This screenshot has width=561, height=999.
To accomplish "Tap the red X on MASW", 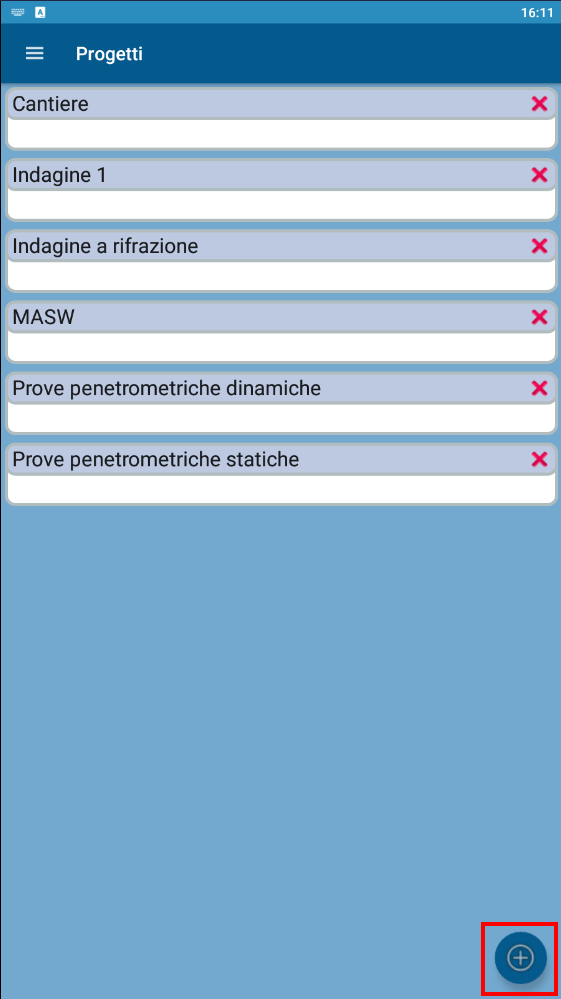I will click(539, 317).
